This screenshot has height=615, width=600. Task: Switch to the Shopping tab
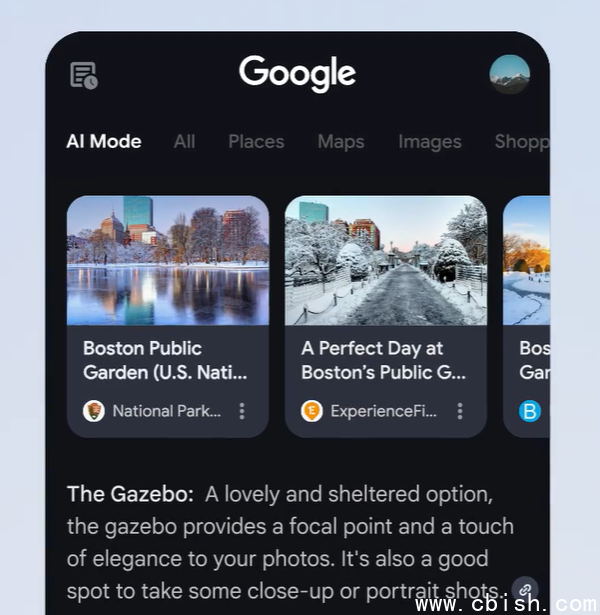click(520, 141)
